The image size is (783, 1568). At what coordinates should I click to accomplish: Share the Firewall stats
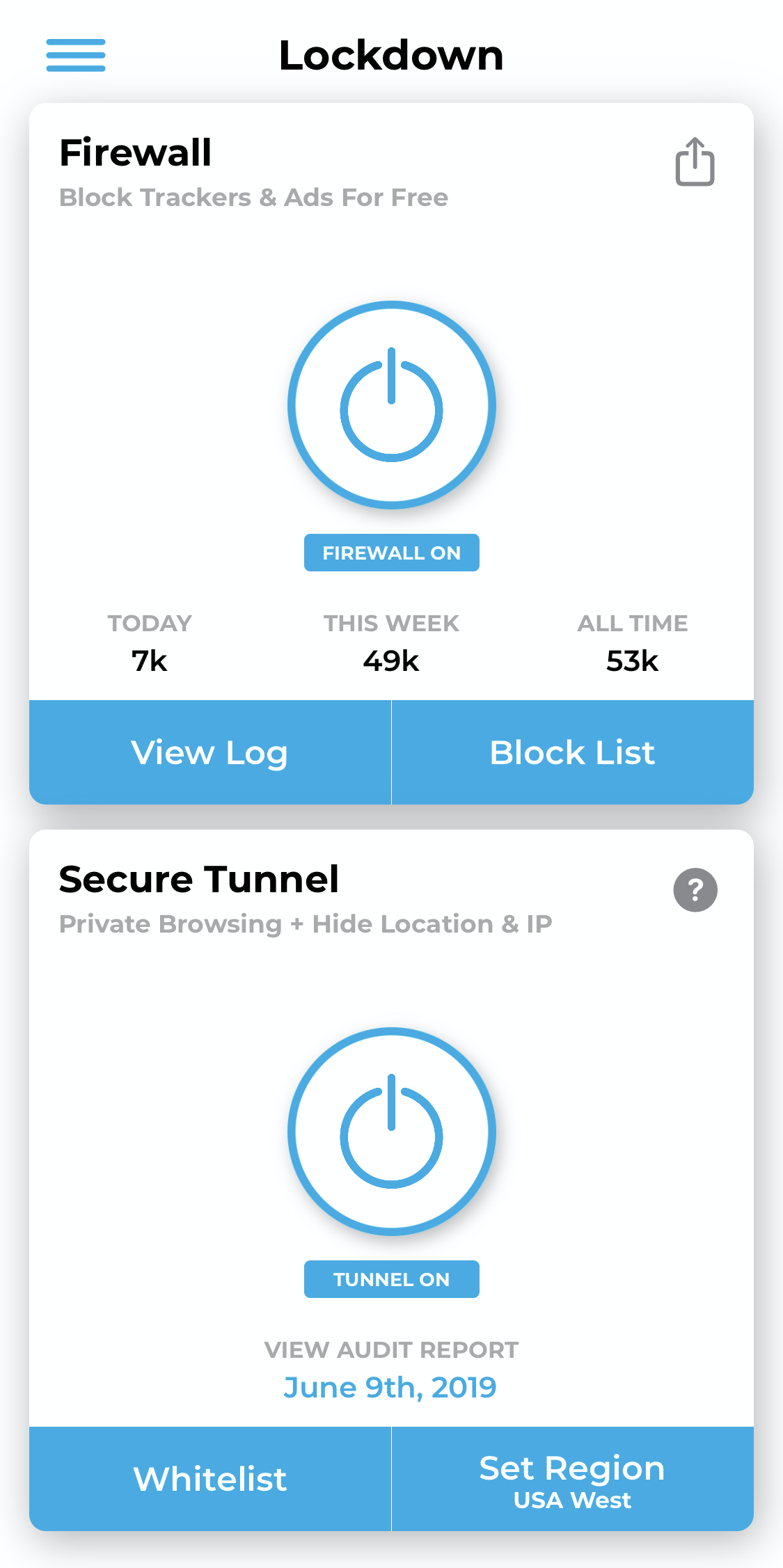coord(695,161)
